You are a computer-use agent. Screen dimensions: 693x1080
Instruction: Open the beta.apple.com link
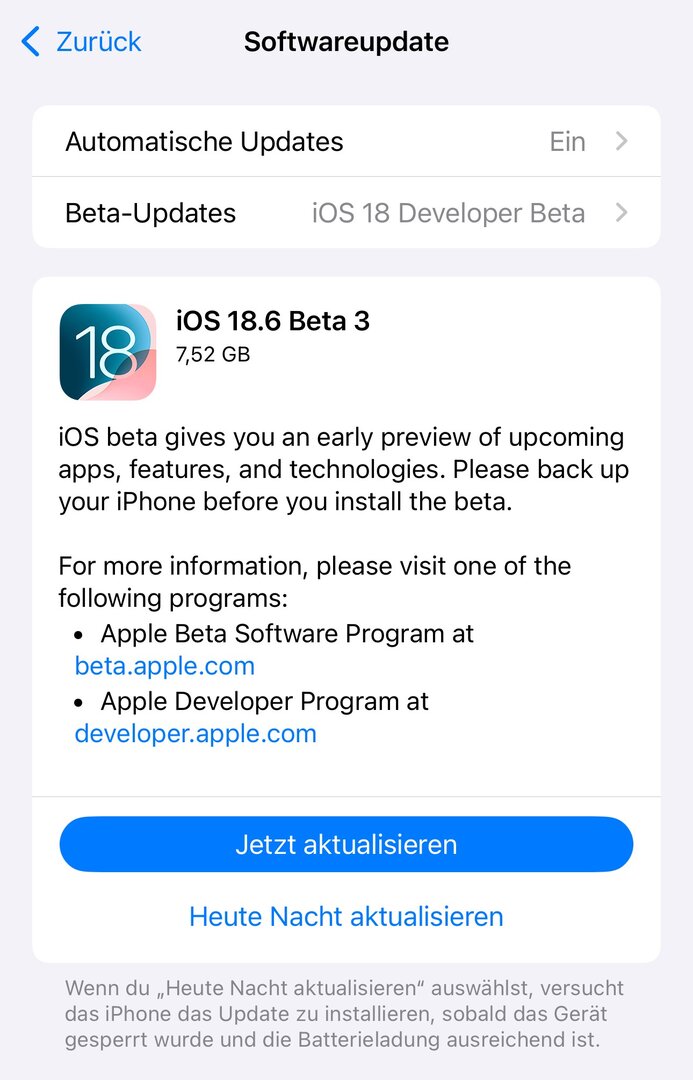point(165,666)
